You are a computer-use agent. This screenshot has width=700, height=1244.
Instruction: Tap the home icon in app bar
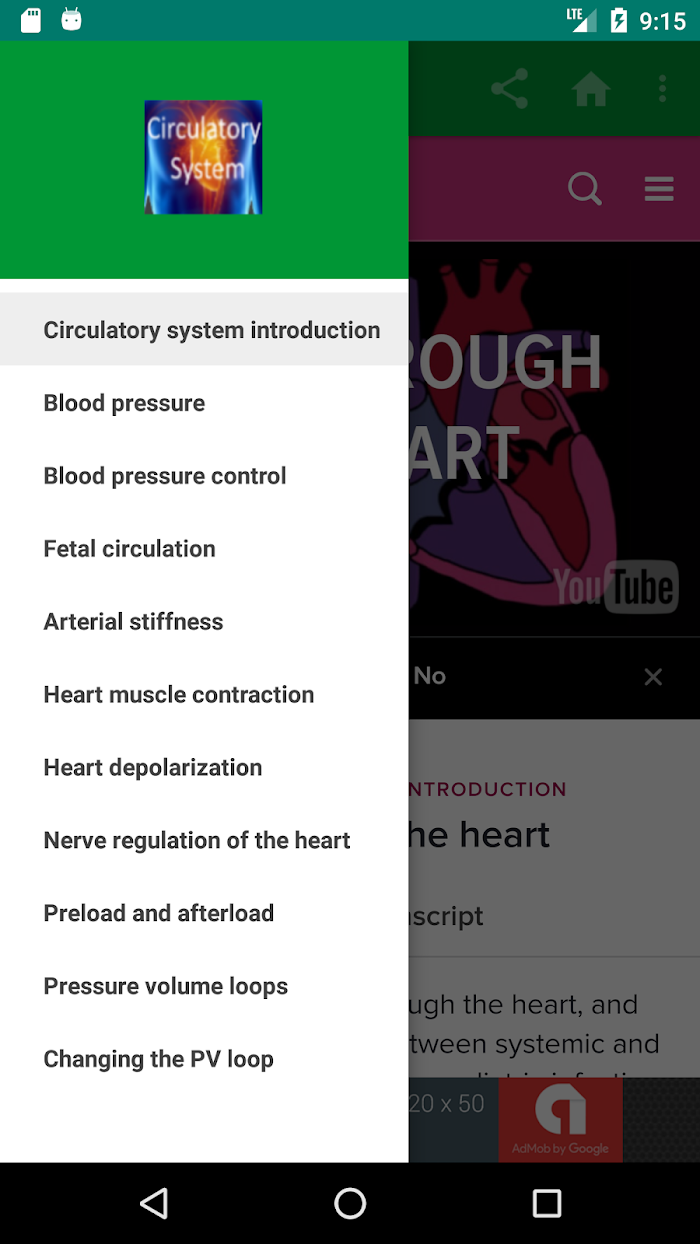pyautogui.click(x=591, y=89)
